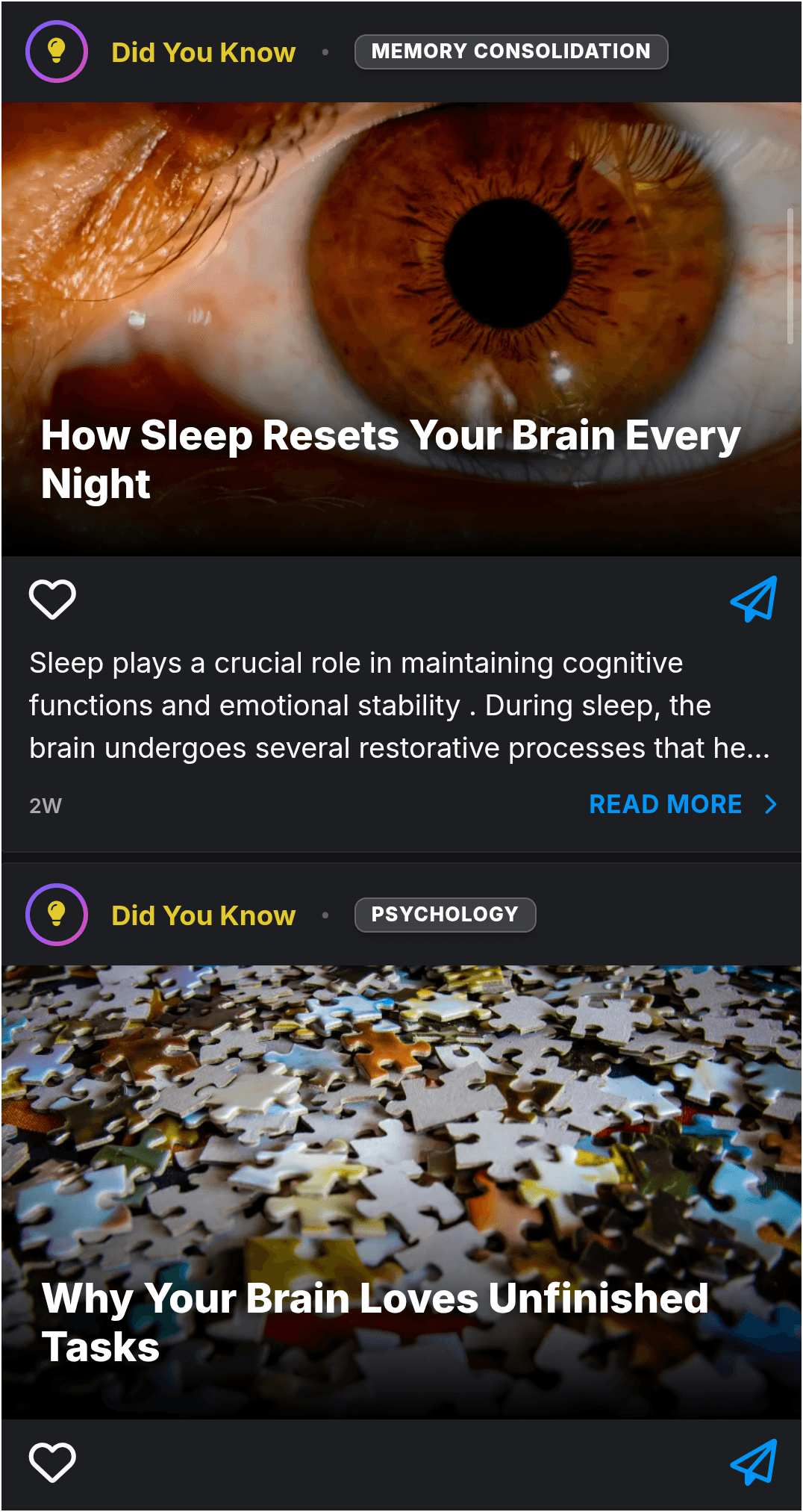Like the Unfinished Tasks article

coord(52,1461)
